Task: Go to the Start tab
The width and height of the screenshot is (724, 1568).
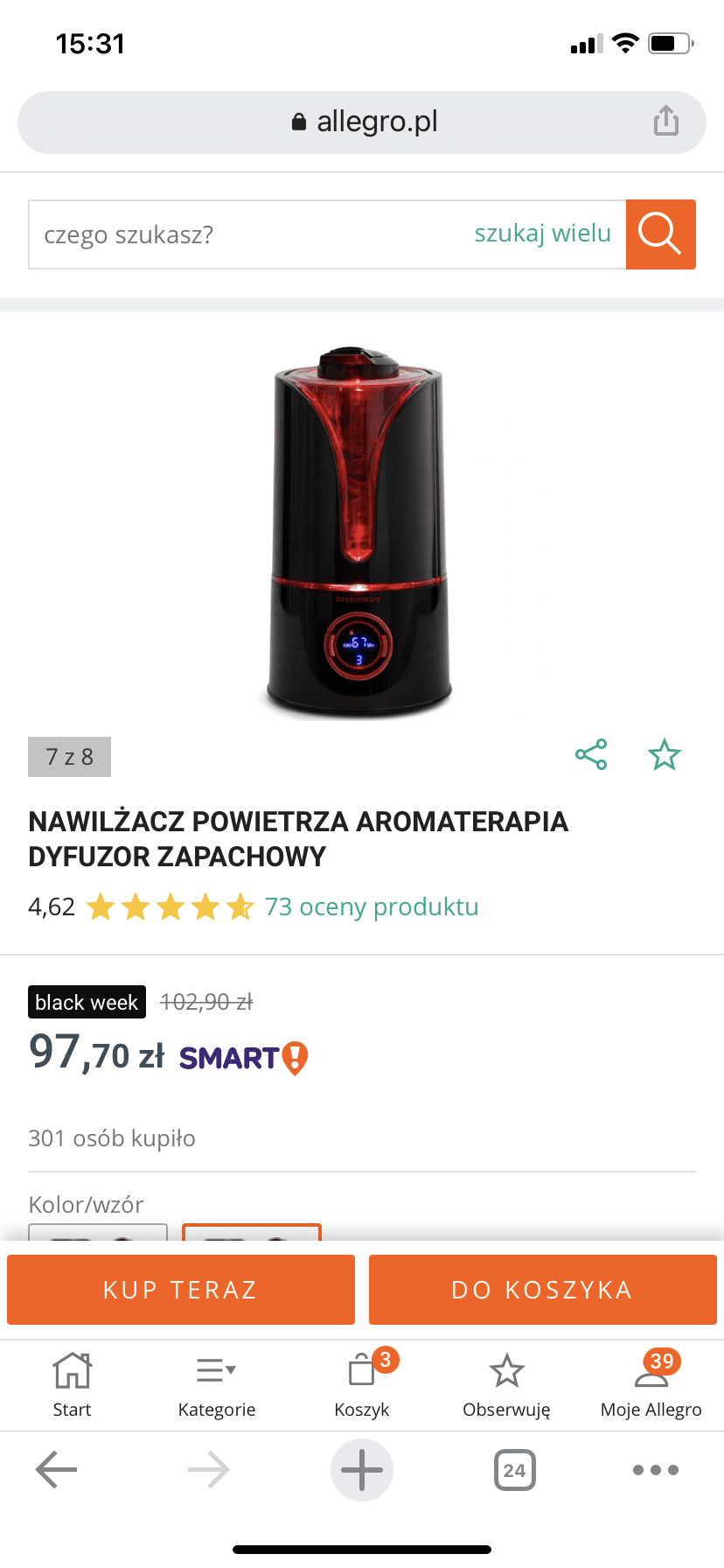Action: 72,1384
